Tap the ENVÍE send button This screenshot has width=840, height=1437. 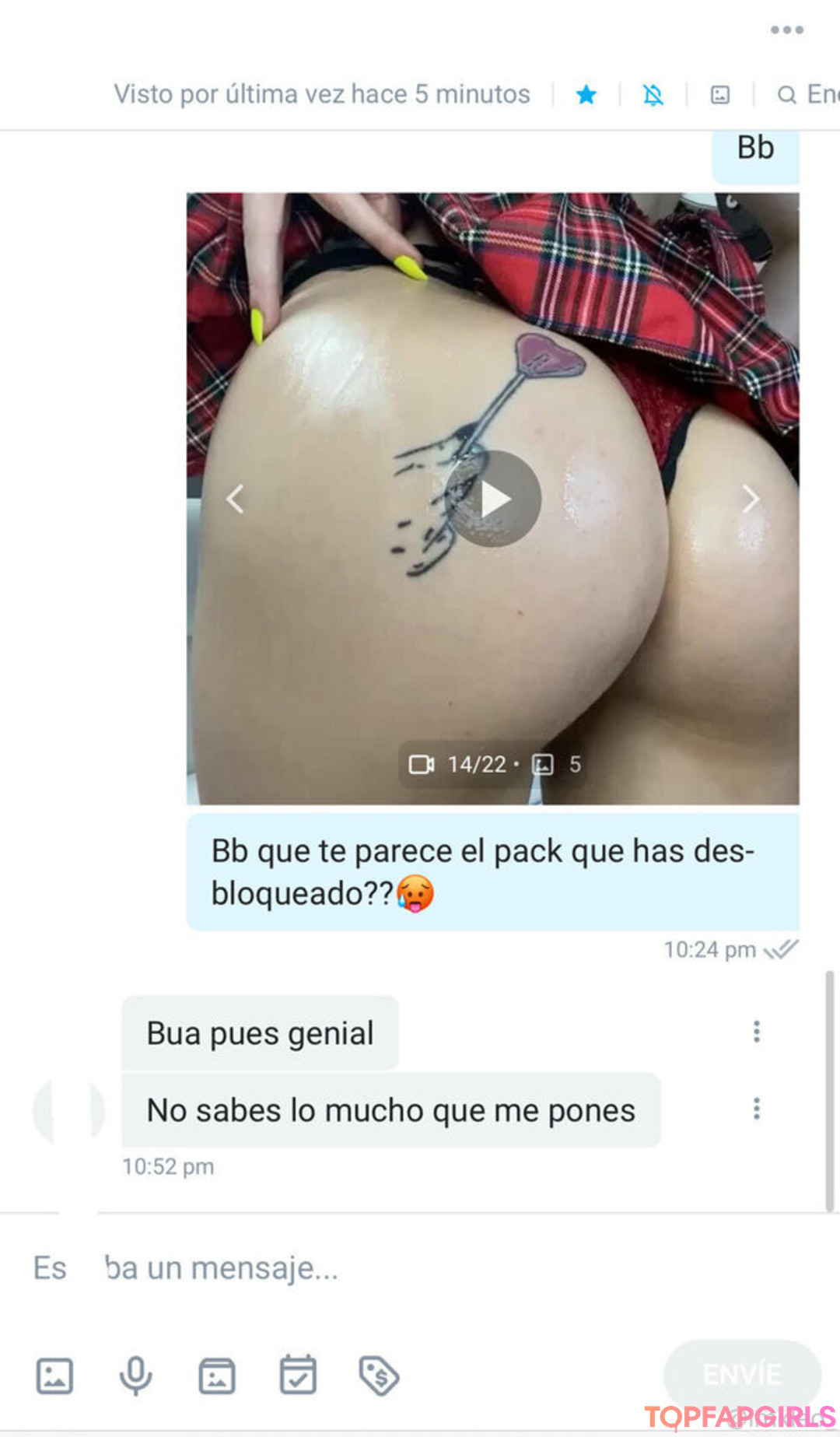click(741, 1374)
